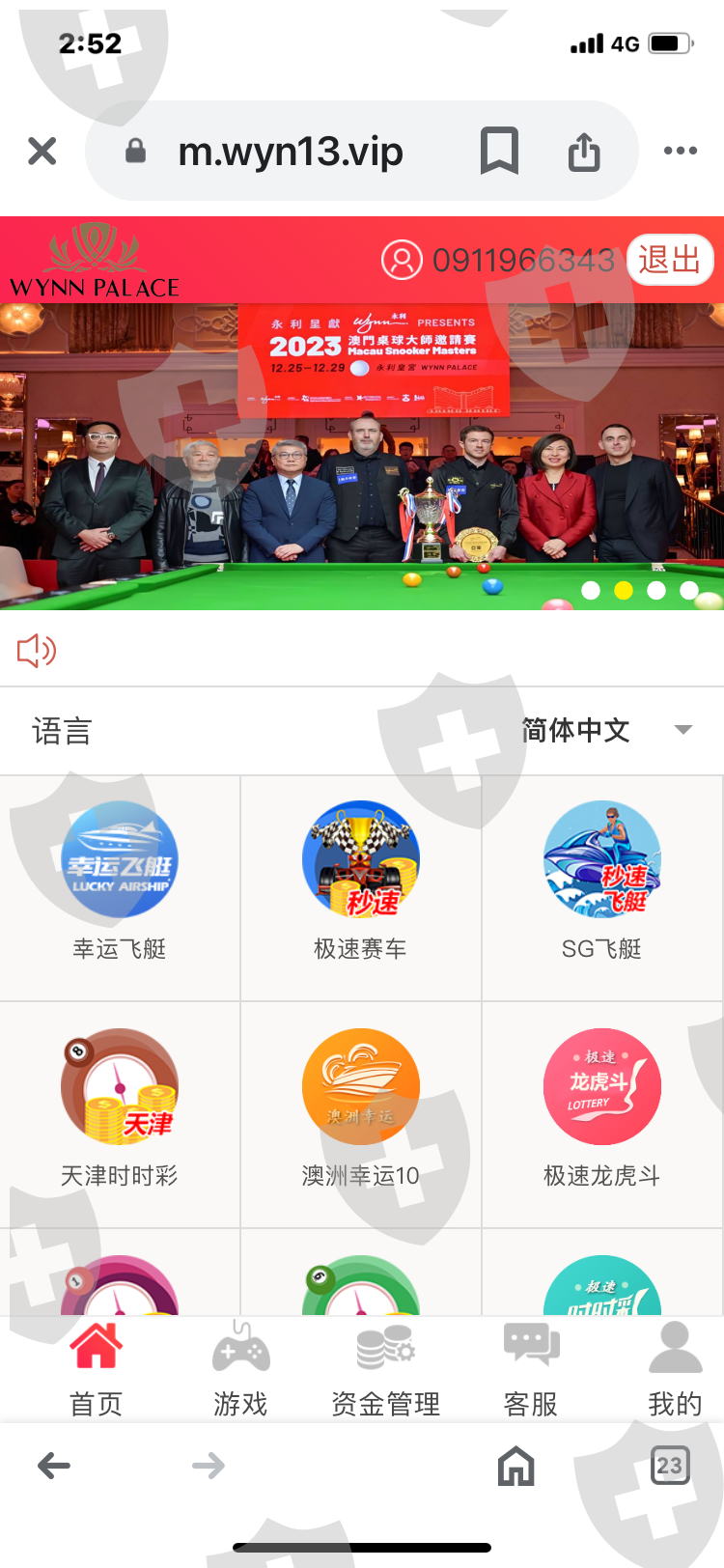Open the browser overflow menu
The height and width of the screenshot is (1568, 724).
(681, 151)
